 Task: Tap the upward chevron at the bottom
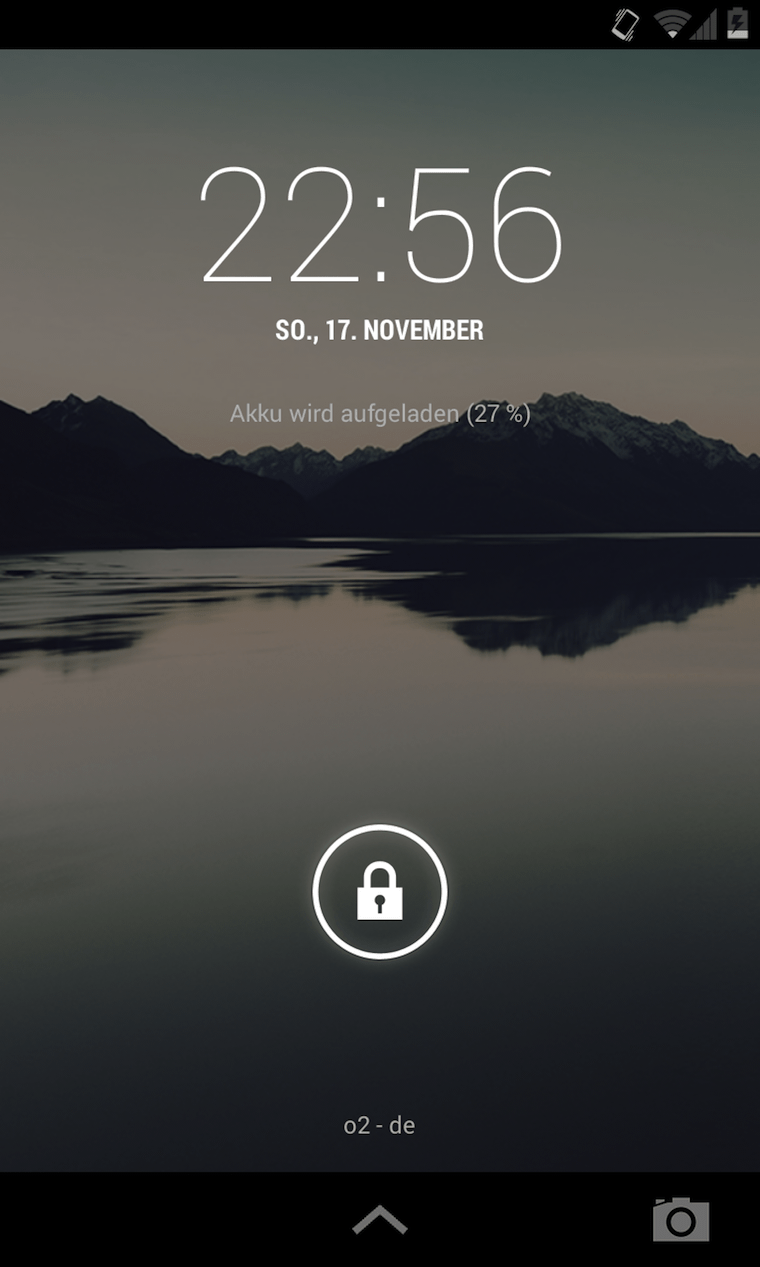(380, 1219)
